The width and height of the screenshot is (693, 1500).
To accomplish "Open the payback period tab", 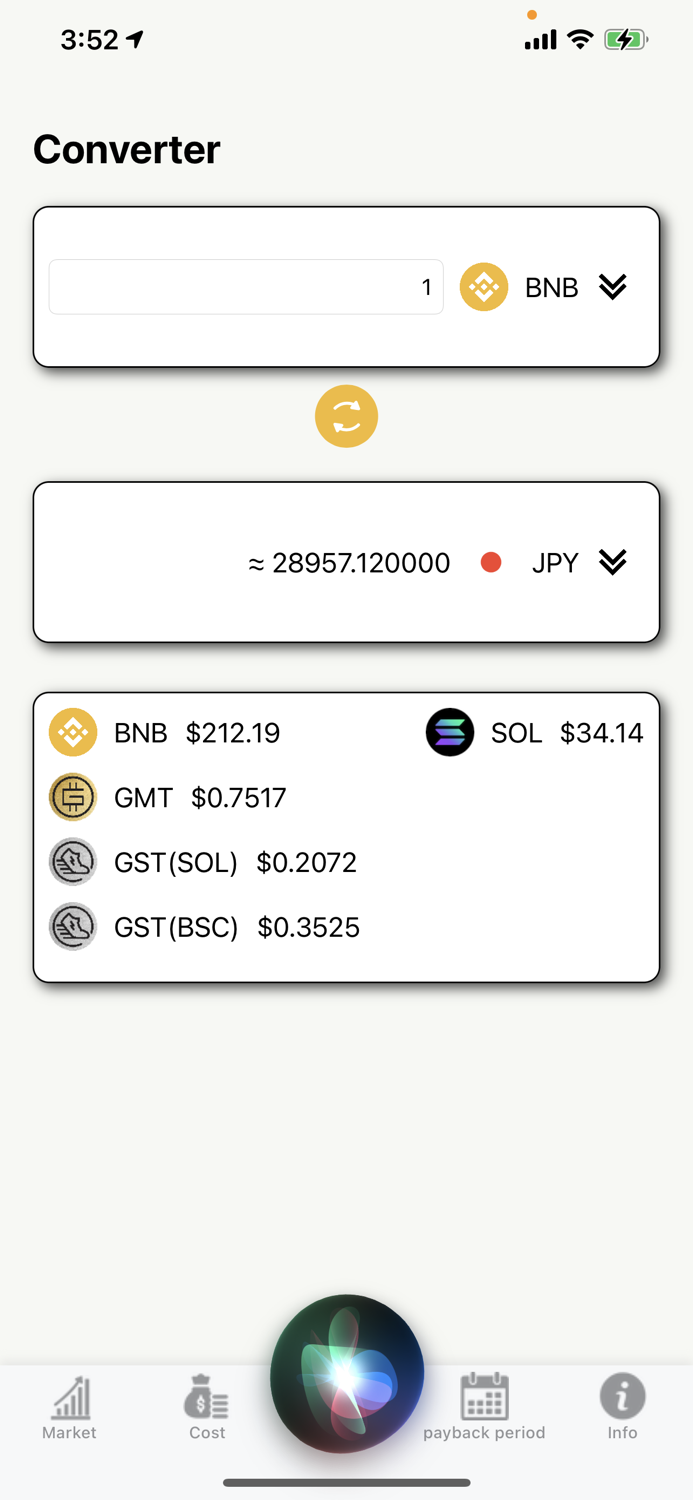I will [x=484, y=1406].
